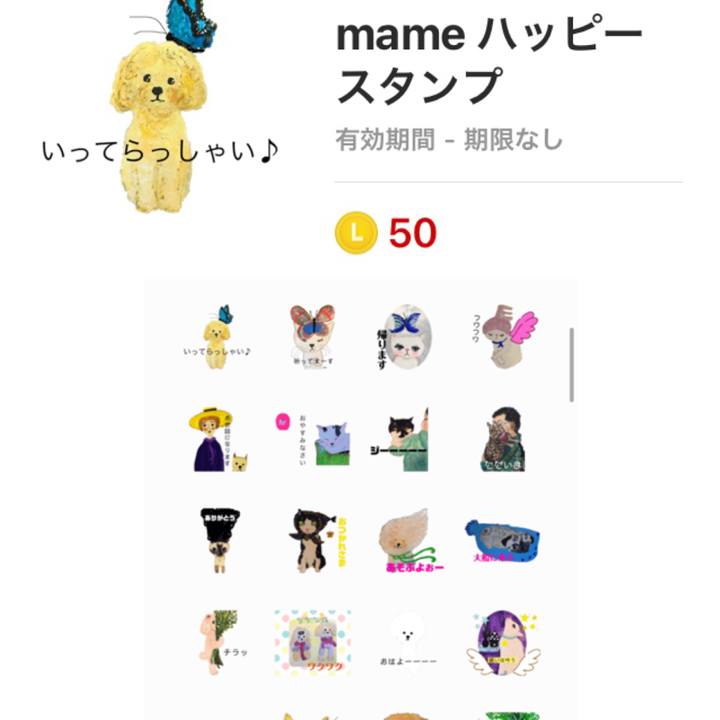
Task: Preview the yellow-hat lady sticker
Action: tap(218, 440)
